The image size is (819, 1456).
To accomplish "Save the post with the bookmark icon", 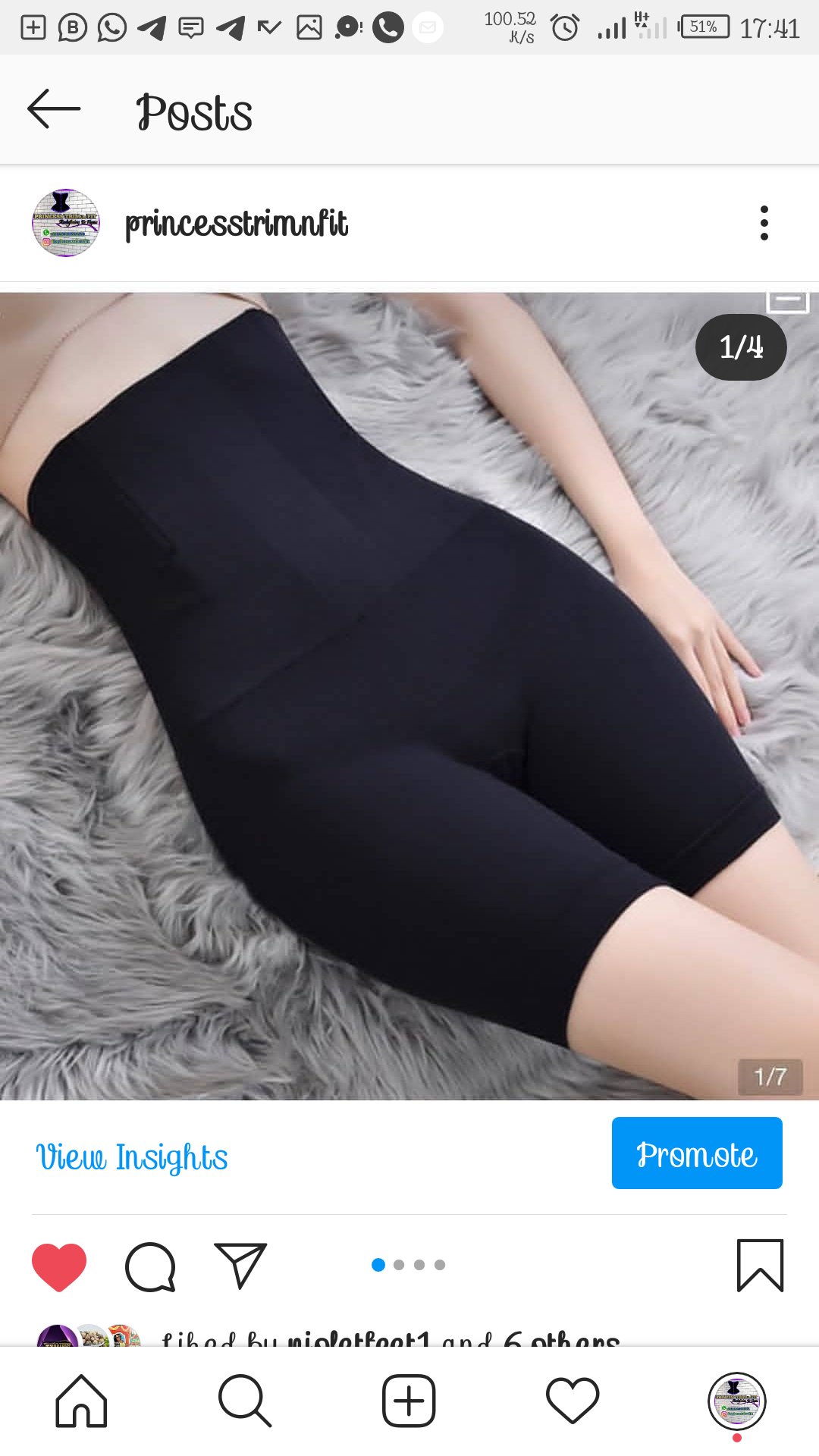I will (x=760, y=1265).
